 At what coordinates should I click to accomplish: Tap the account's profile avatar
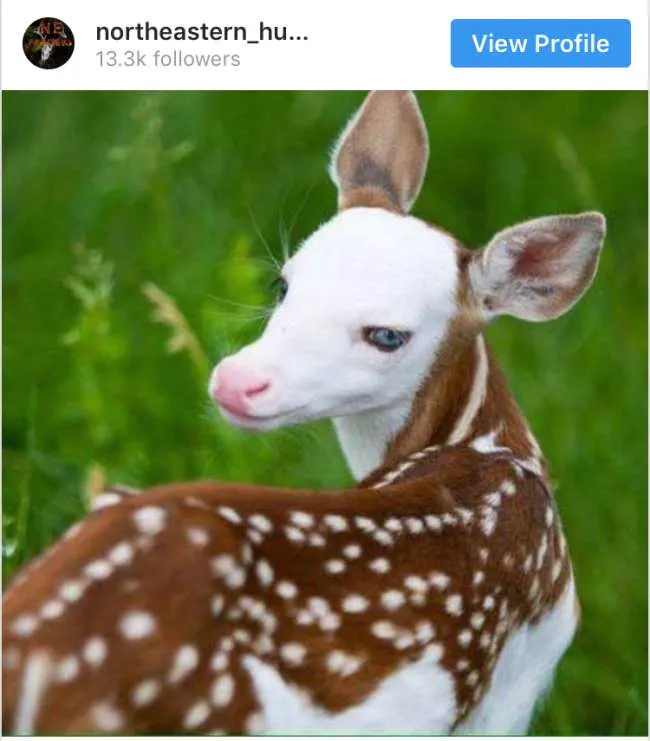[x=49, y=43]
